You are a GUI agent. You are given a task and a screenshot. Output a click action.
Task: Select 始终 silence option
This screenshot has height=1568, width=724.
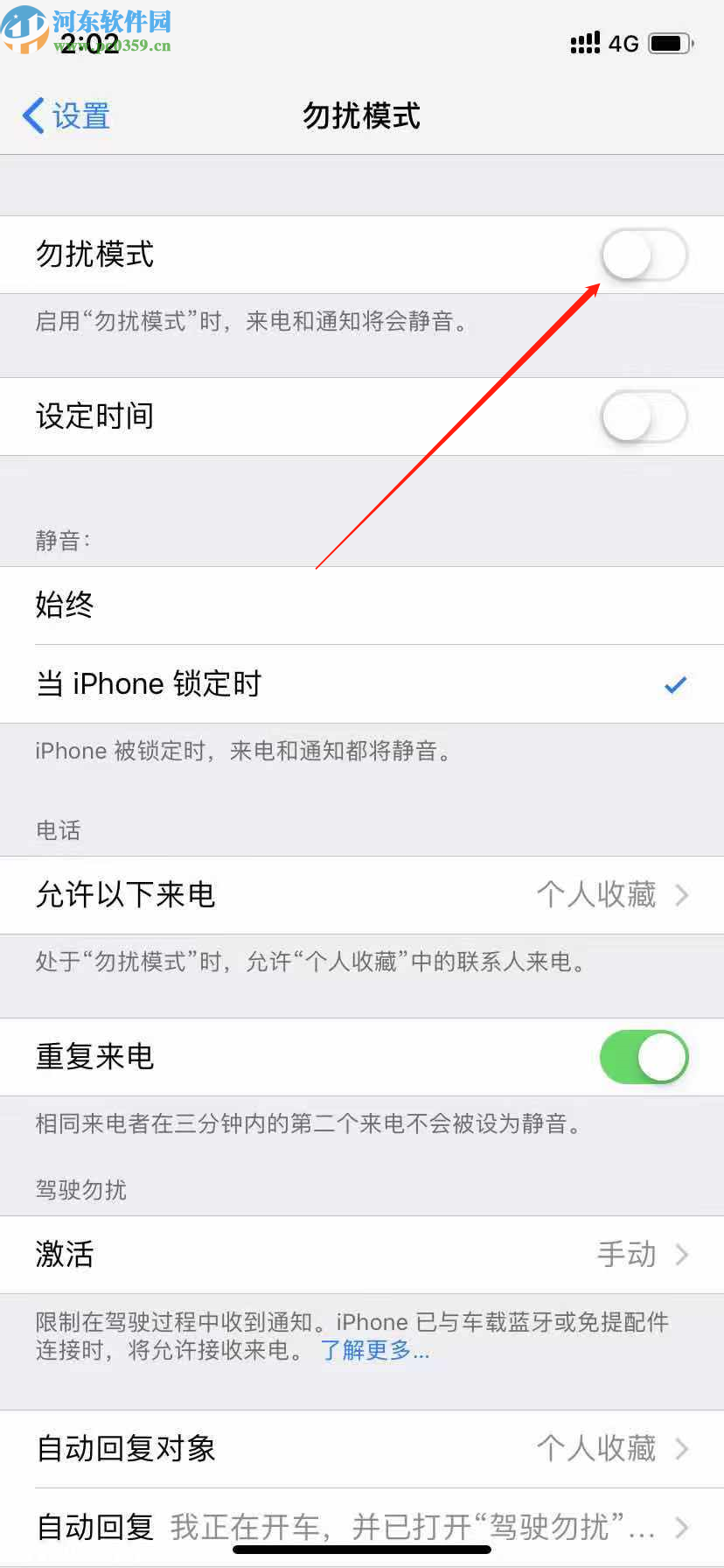(362, 605)
